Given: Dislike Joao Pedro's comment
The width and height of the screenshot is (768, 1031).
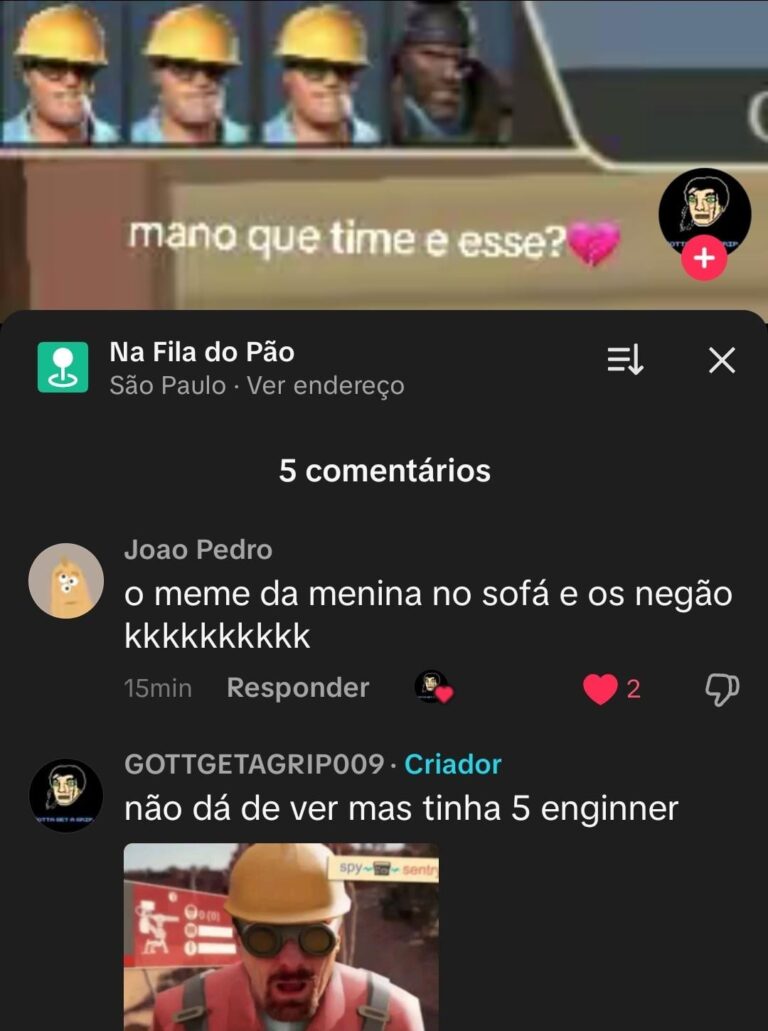Looking at the screenshot, I should pyautogui.click(x=721, y=689).
